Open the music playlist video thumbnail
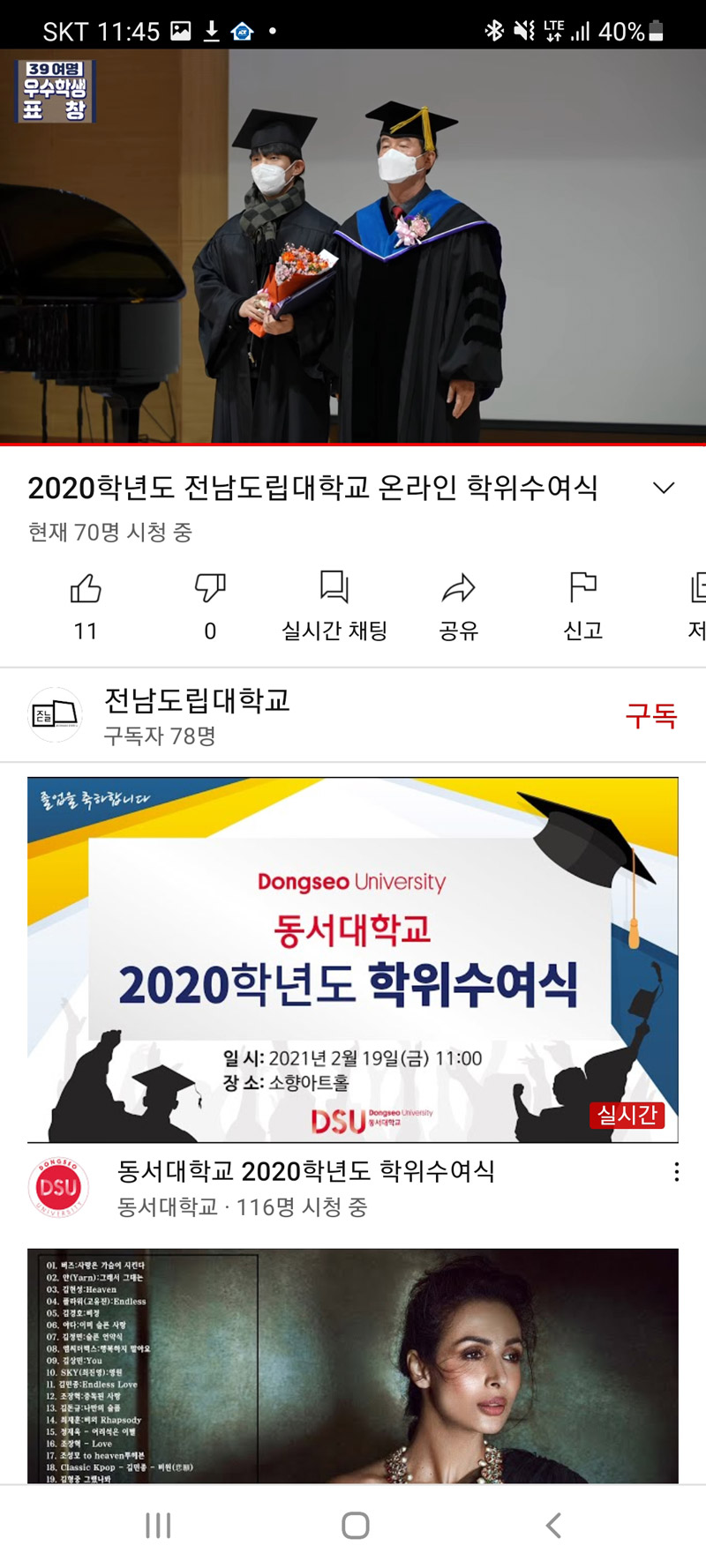 click(353, 1366)
